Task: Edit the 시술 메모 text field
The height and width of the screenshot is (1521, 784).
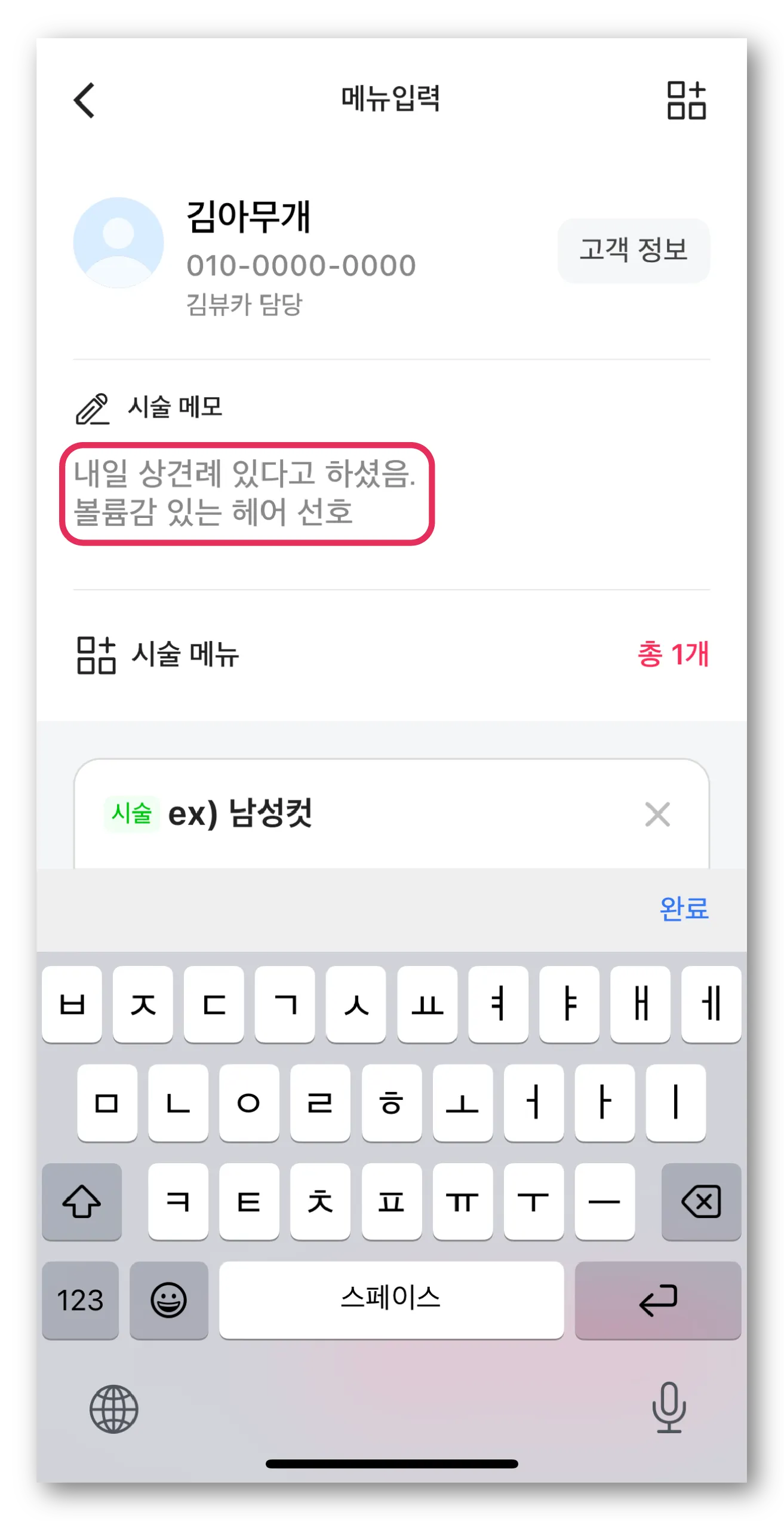Action: (x=246, y=493)
